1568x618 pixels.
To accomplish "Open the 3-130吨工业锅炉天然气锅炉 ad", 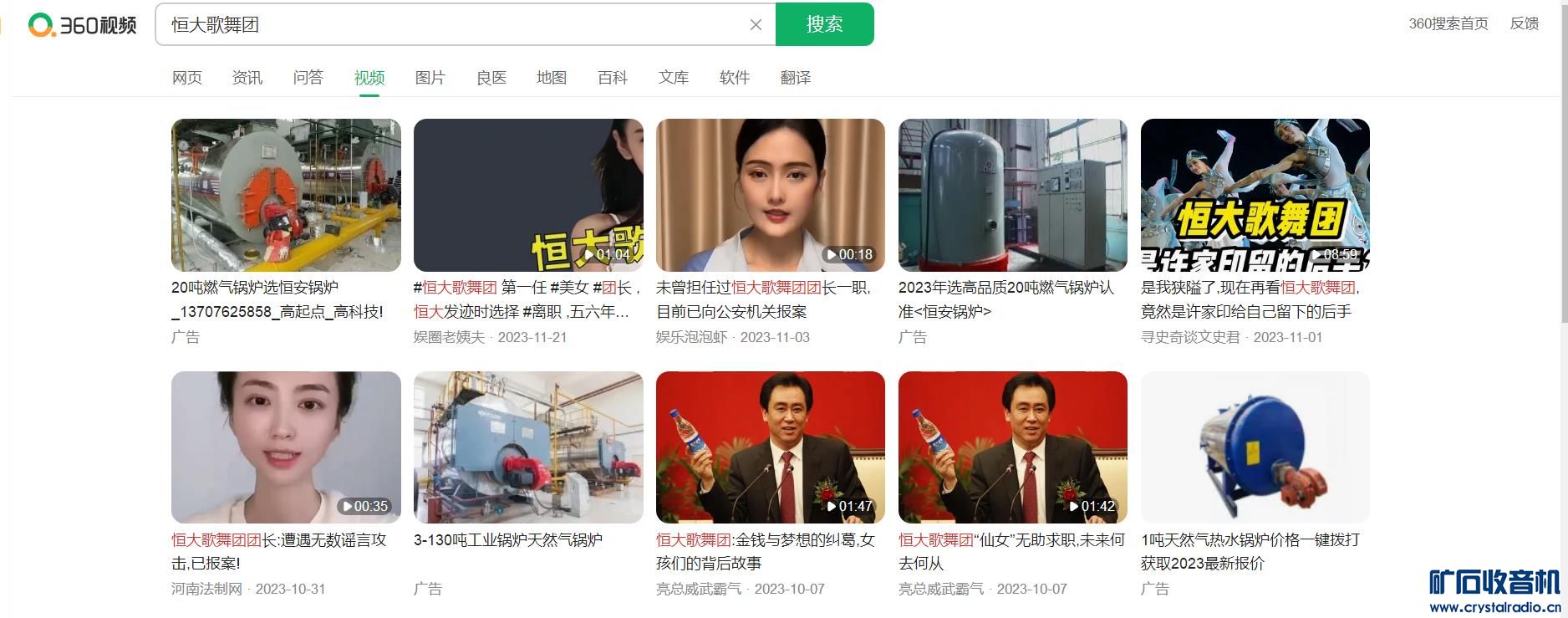I will 528,447.
